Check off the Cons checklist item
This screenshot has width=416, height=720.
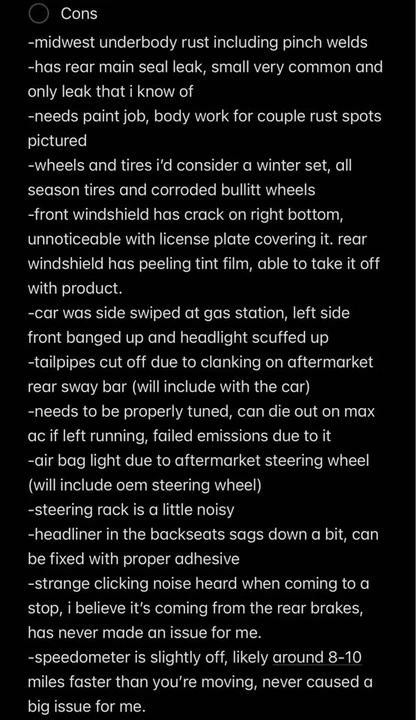[x=39, y=14]
